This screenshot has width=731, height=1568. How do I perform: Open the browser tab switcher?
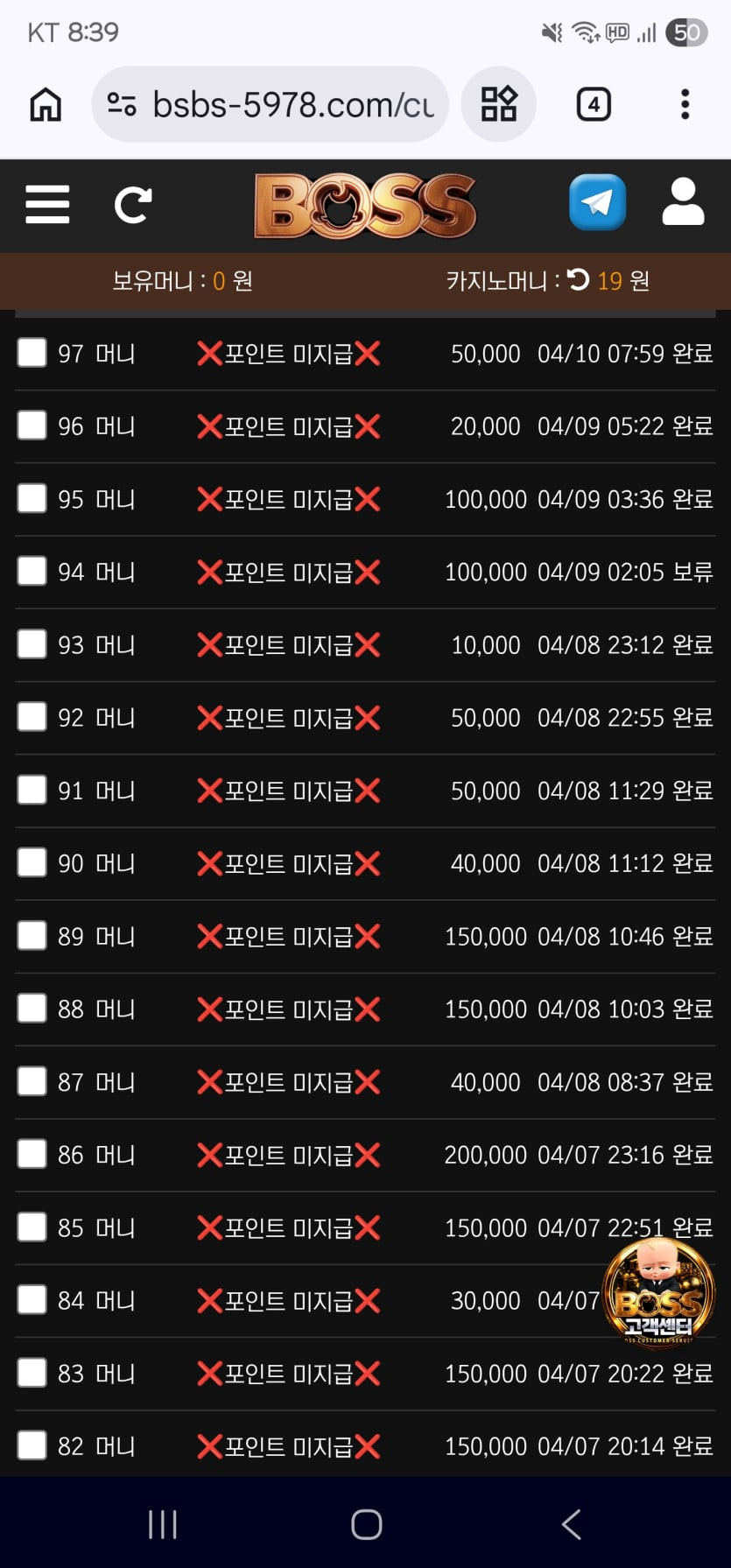click(594, 105)
